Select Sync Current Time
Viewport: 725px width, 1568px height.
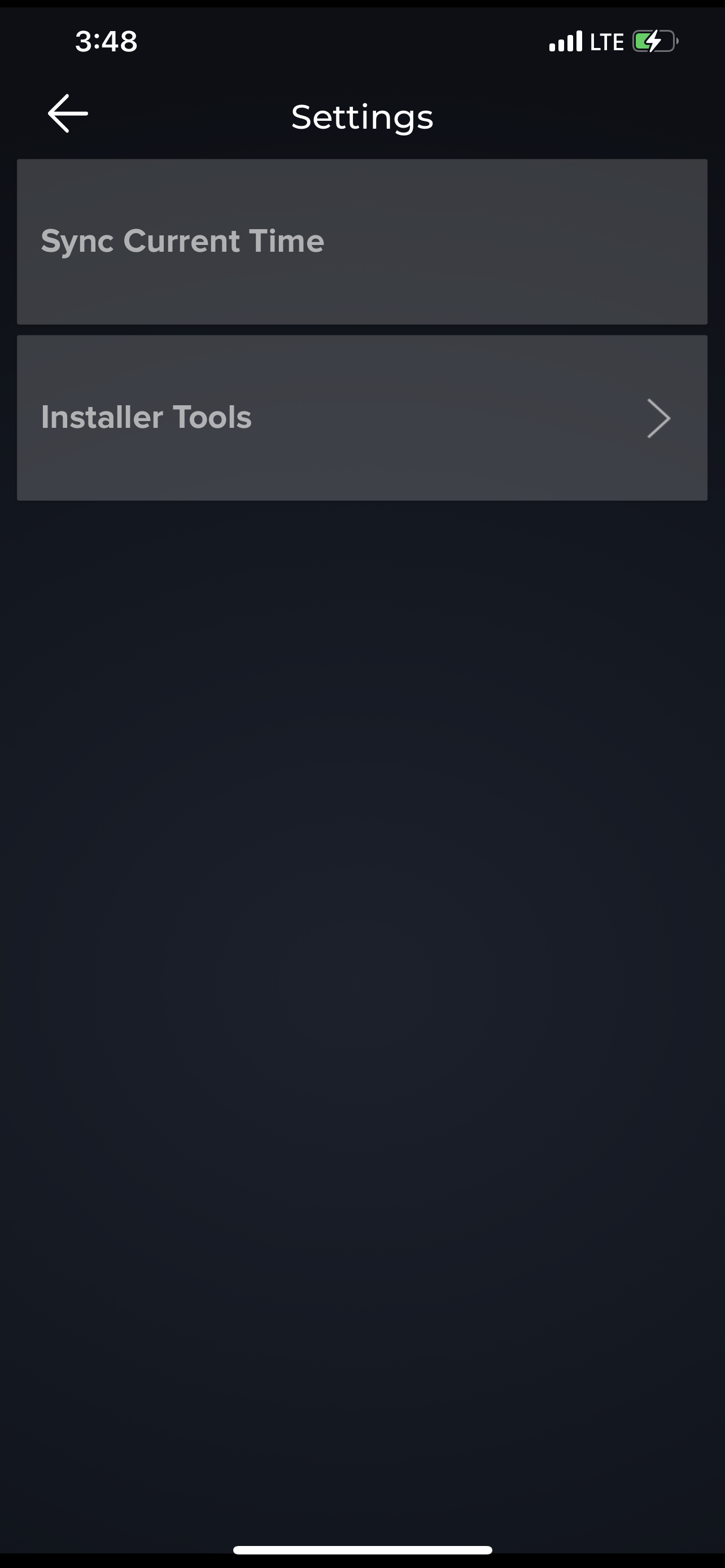361,242
